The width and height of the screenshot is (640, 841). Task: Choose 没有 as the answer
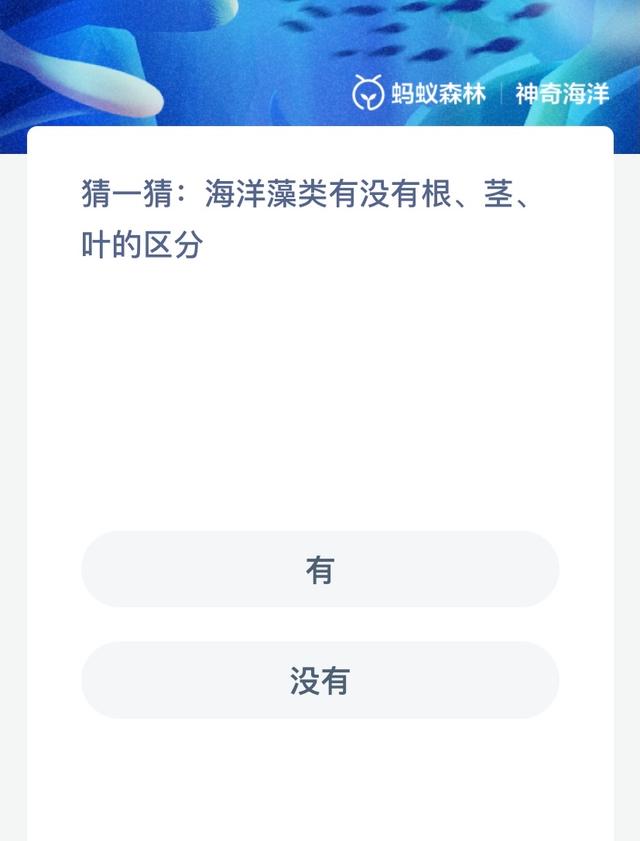[x=320, y=680]
